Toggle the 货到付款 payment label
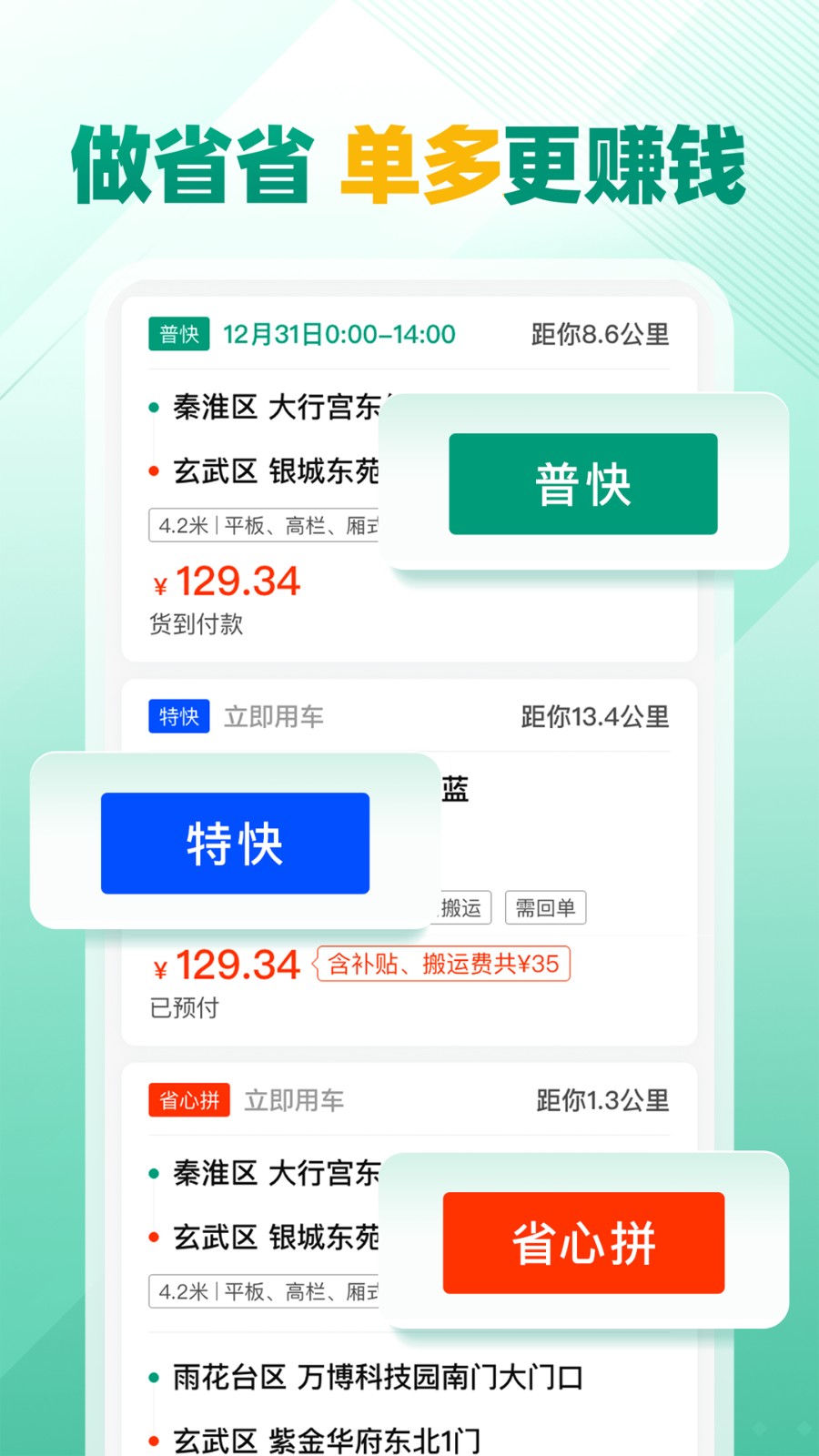The width and height of the screenshot is (819, 1456). pyautogui.click(x=197, y=624)
